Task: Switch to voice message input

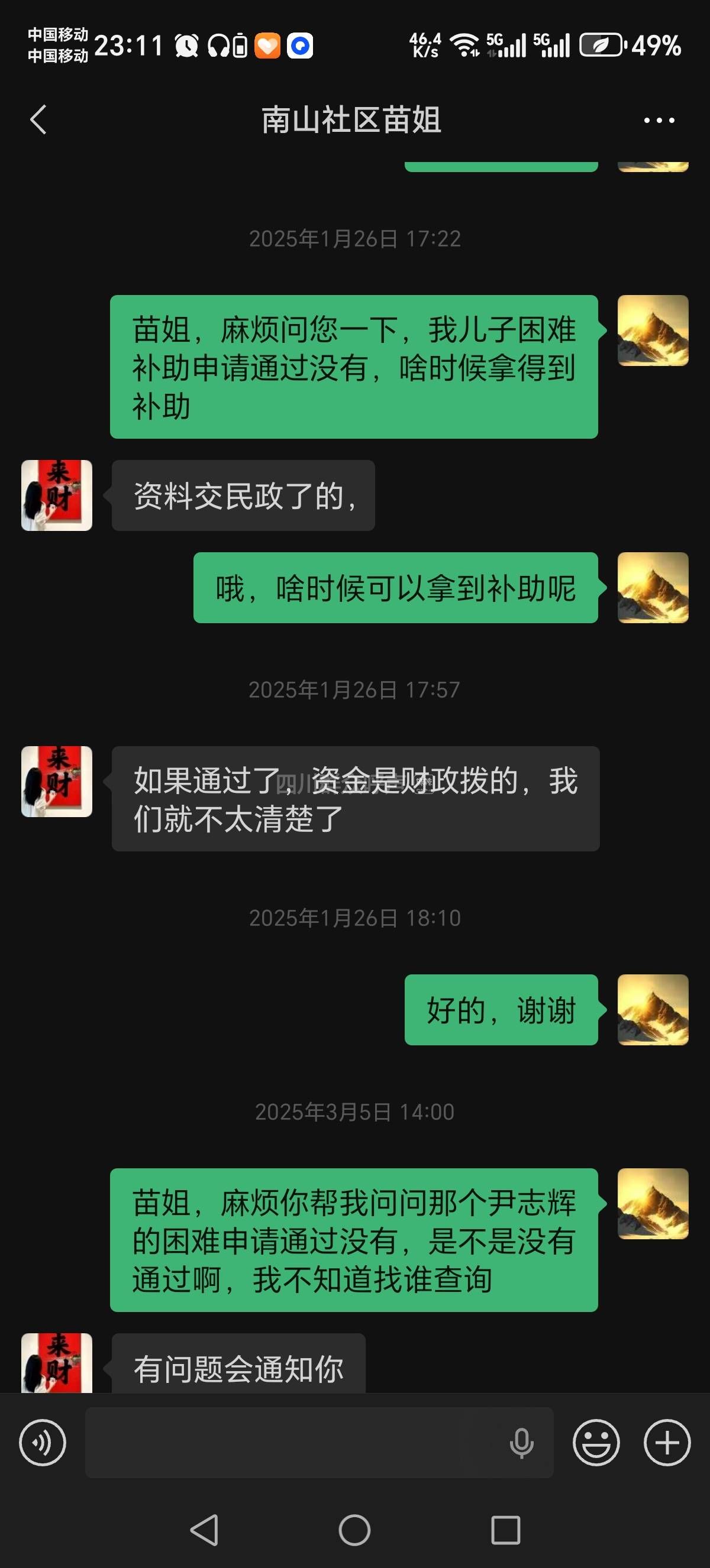Action: [43, 1442]
